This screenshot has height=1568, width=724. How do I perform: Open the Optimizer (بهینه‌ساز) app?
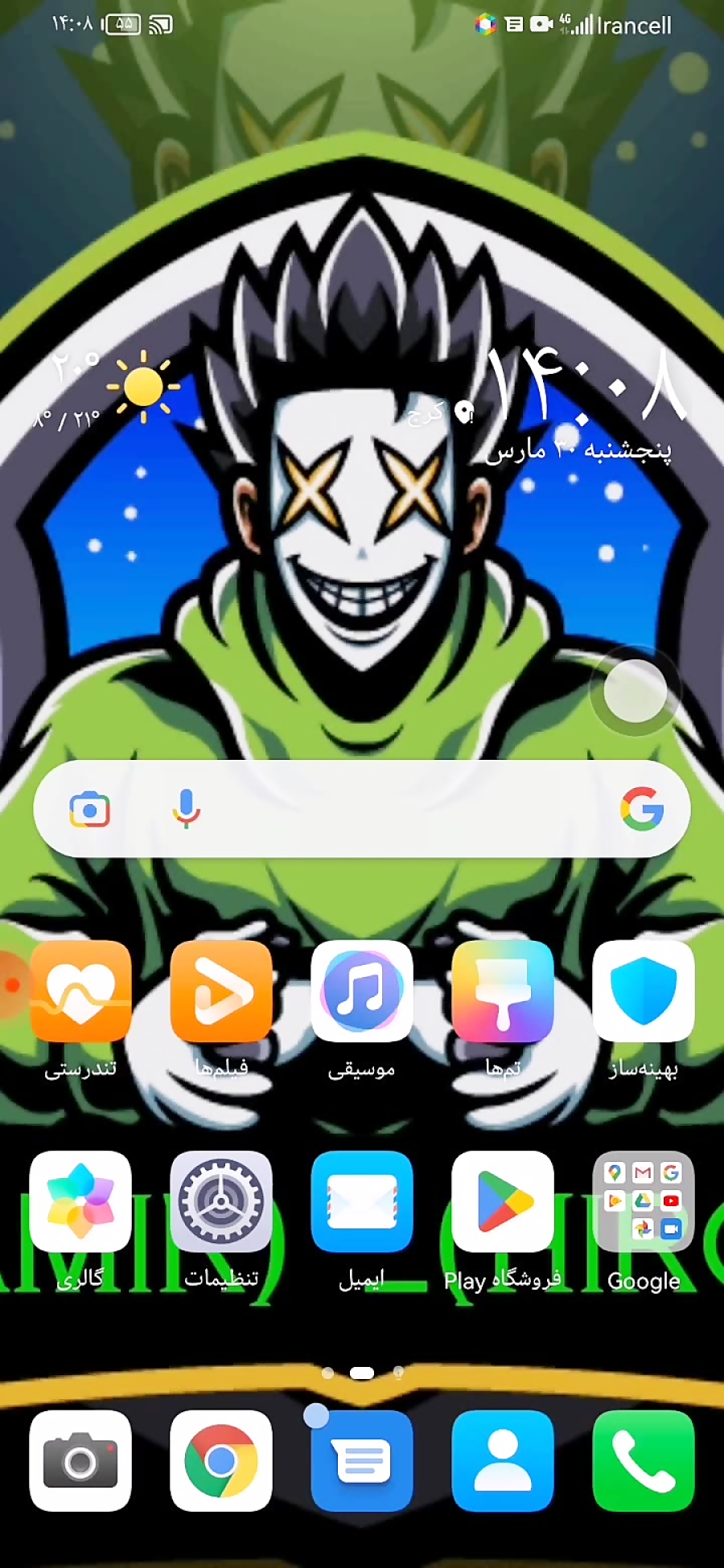point(644,991)
